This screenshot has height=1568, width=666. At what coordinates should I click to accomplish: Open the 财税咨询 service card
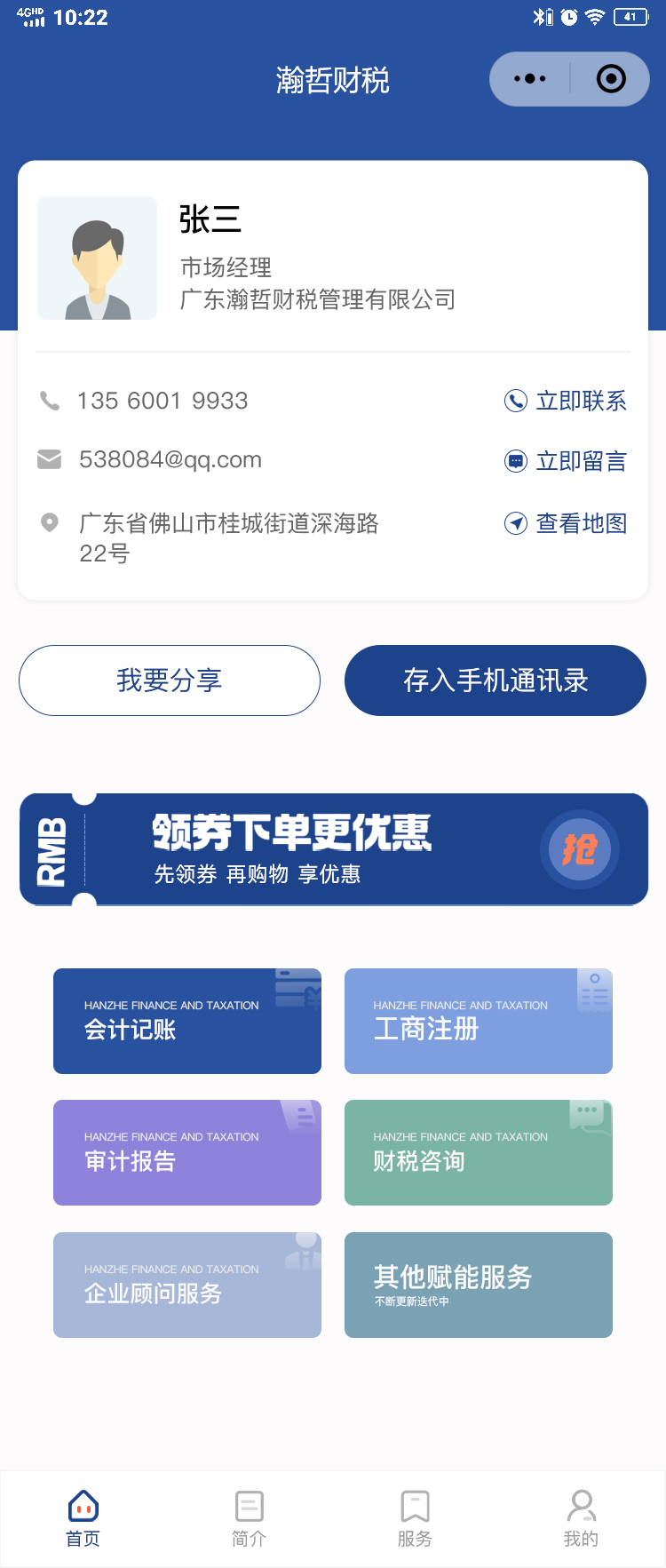479,1153
